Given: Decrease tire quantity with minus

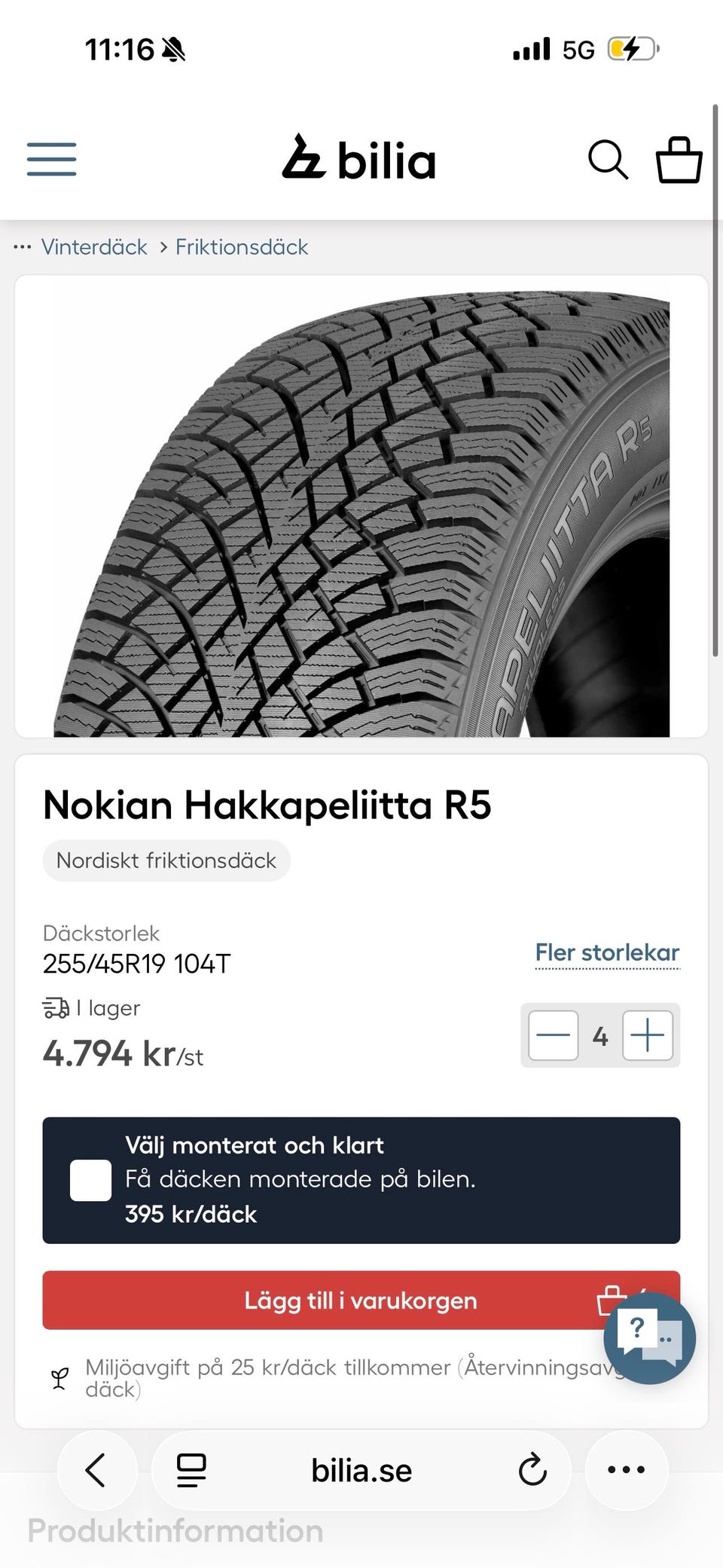Looking at the screenshot, I should tap(554, 1035).
